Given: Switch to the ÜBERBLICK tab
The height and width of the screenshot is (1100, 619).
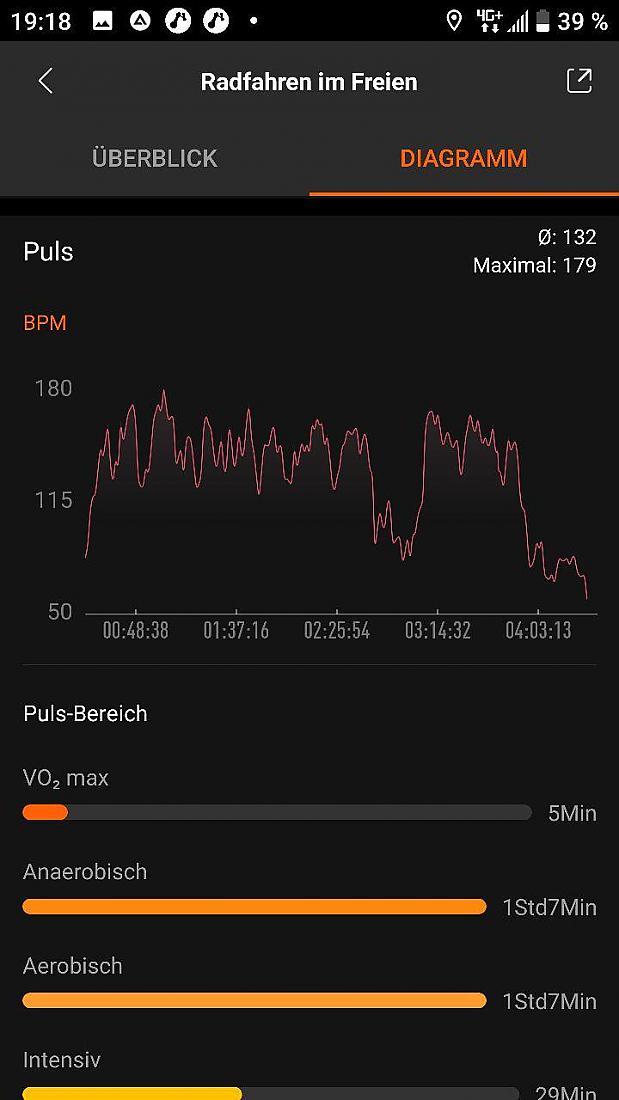Looking at the screenshot, I should pyautogui.click(x=154, y=159).
